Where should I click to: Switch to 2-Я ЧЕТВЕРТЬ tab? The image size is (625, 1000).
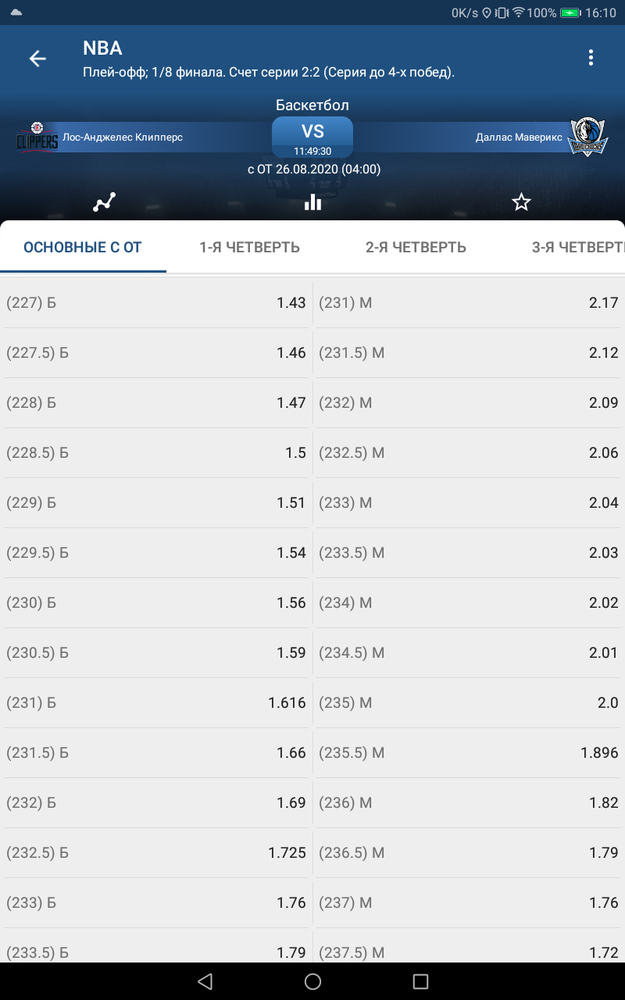point(416,247)
